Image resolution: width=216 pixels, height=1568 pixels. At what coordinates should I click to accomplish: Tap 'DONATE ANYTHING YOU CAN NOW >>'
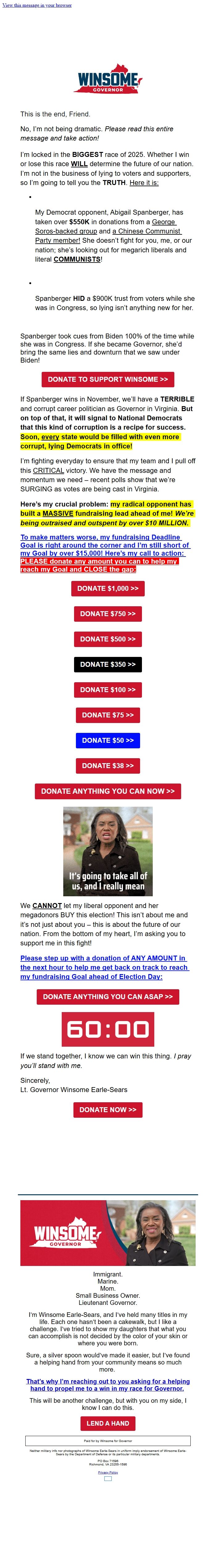coord(108,791)
